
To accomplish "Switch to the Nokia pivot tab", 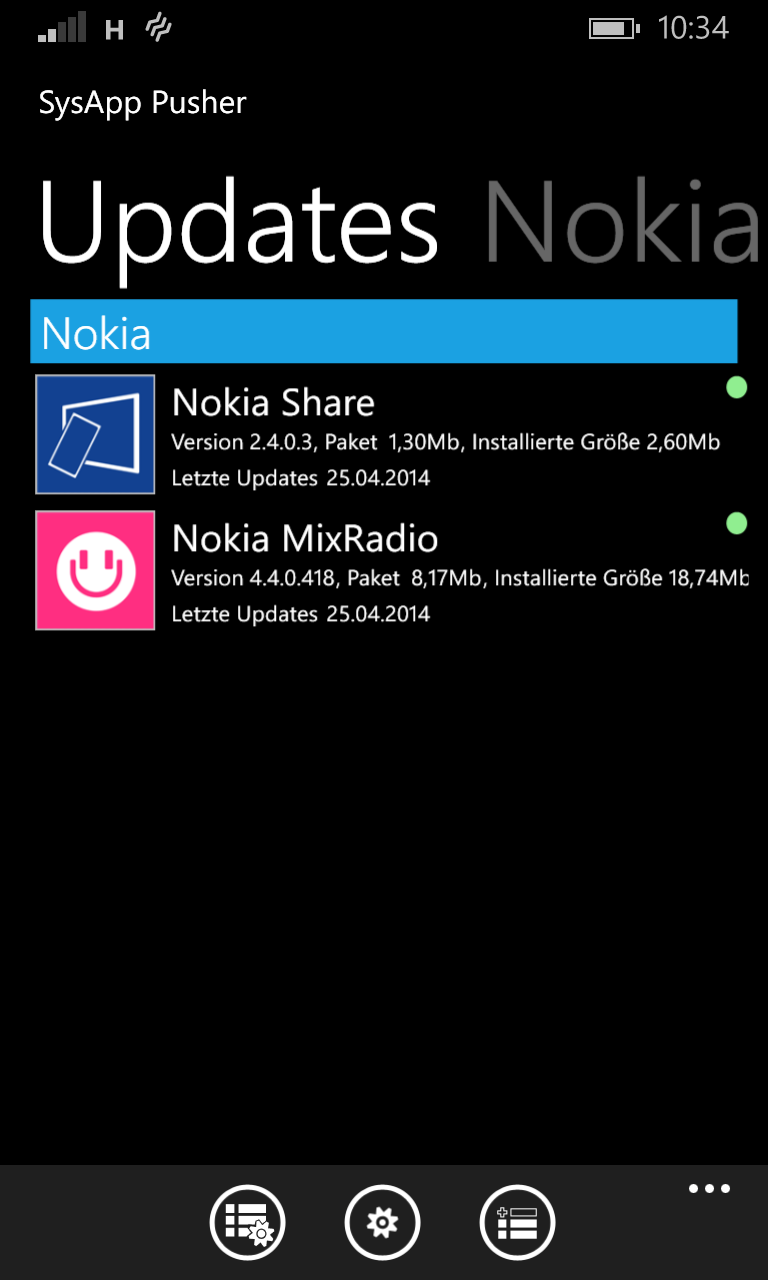I will tap(621, 222).
